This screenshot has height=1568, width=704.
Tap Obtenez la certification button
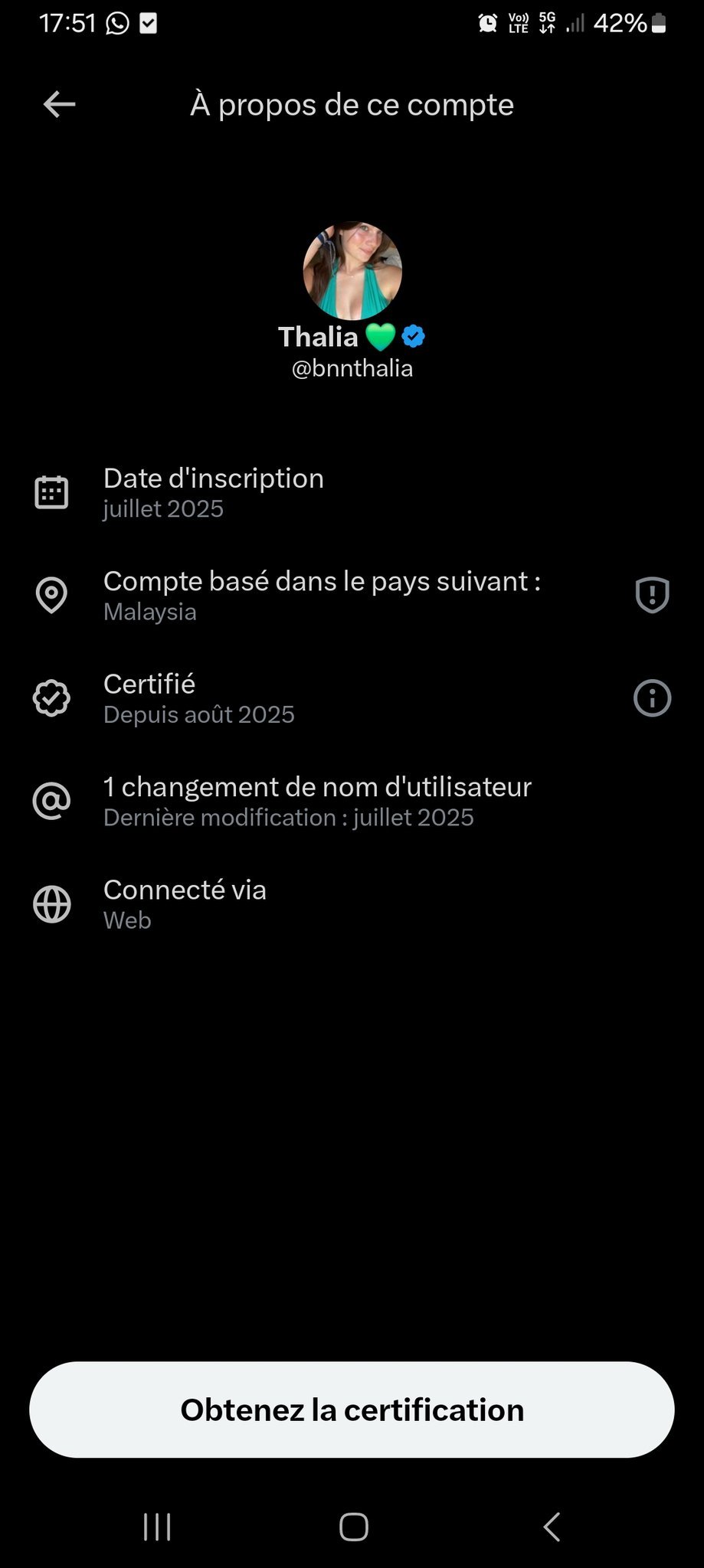coord(352,1410)
